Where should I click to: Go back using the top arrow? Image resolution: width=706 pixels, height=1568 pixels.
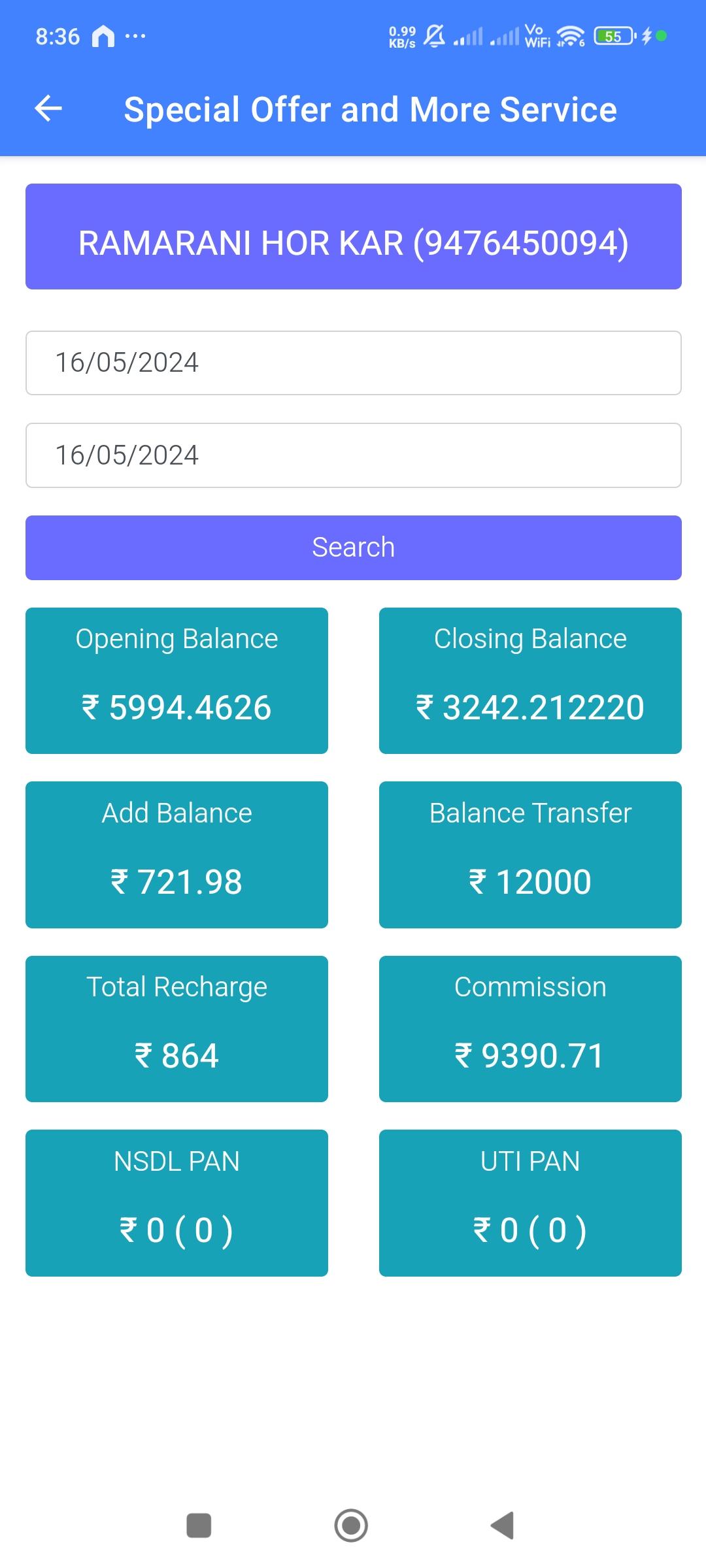(x=48, y=108)
